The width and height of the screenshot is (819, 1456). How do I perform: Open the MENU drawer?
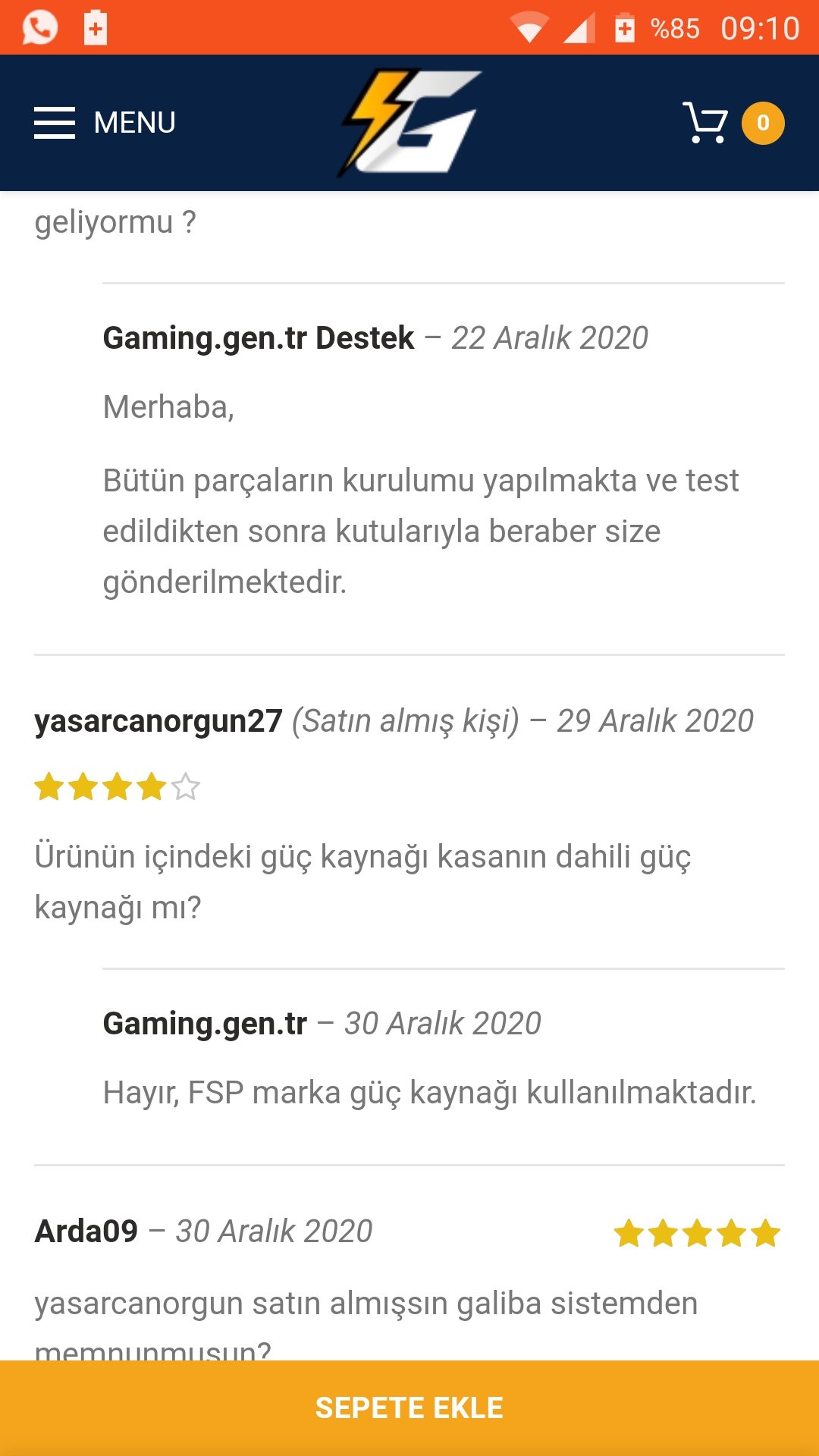pos(105,123)
